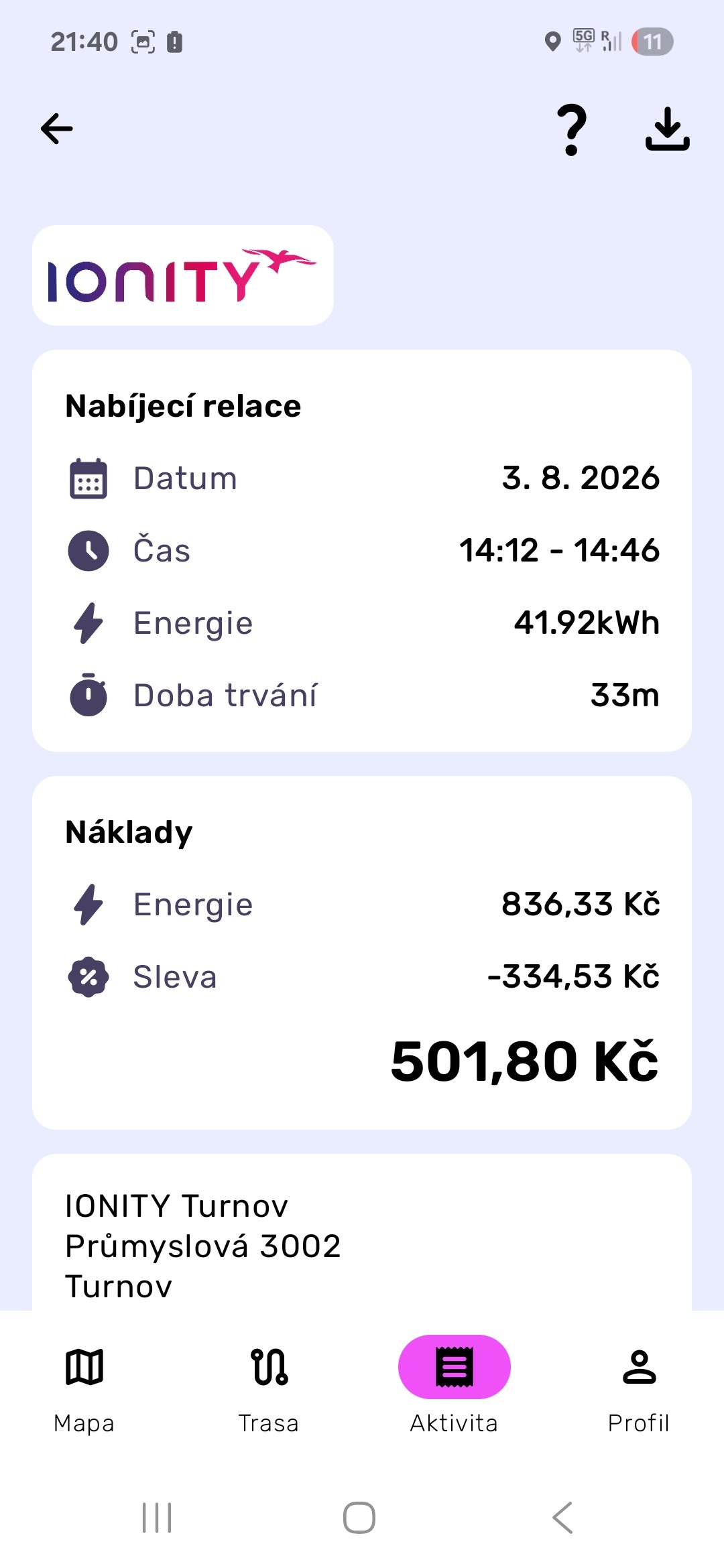Download the charging session receipt

point(667,129)
